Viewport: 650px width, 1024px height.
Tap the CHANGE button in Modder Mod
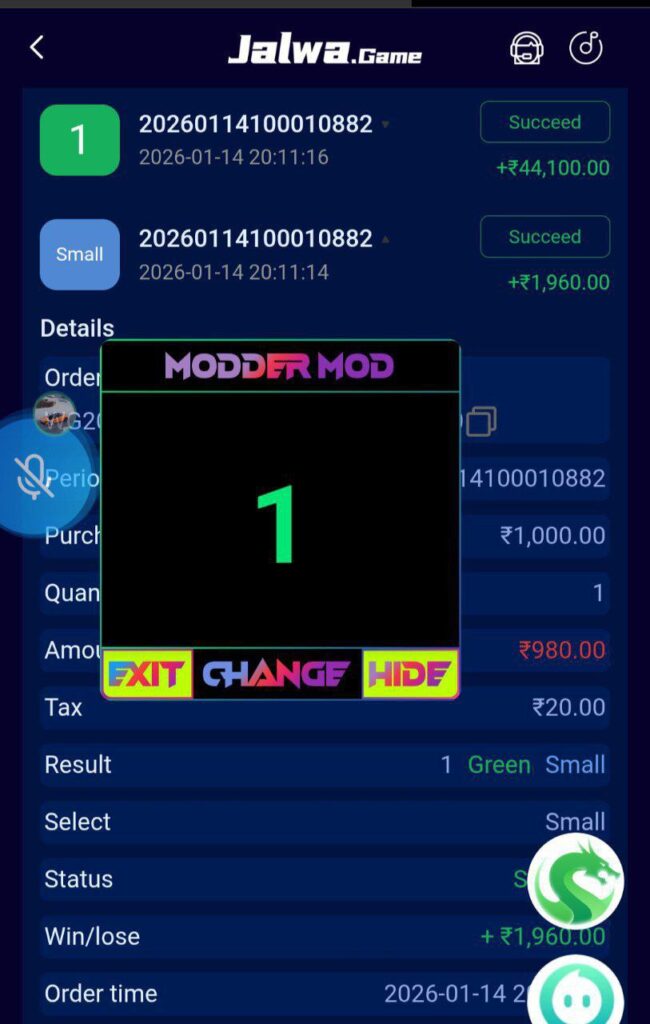tap(276, 674)
